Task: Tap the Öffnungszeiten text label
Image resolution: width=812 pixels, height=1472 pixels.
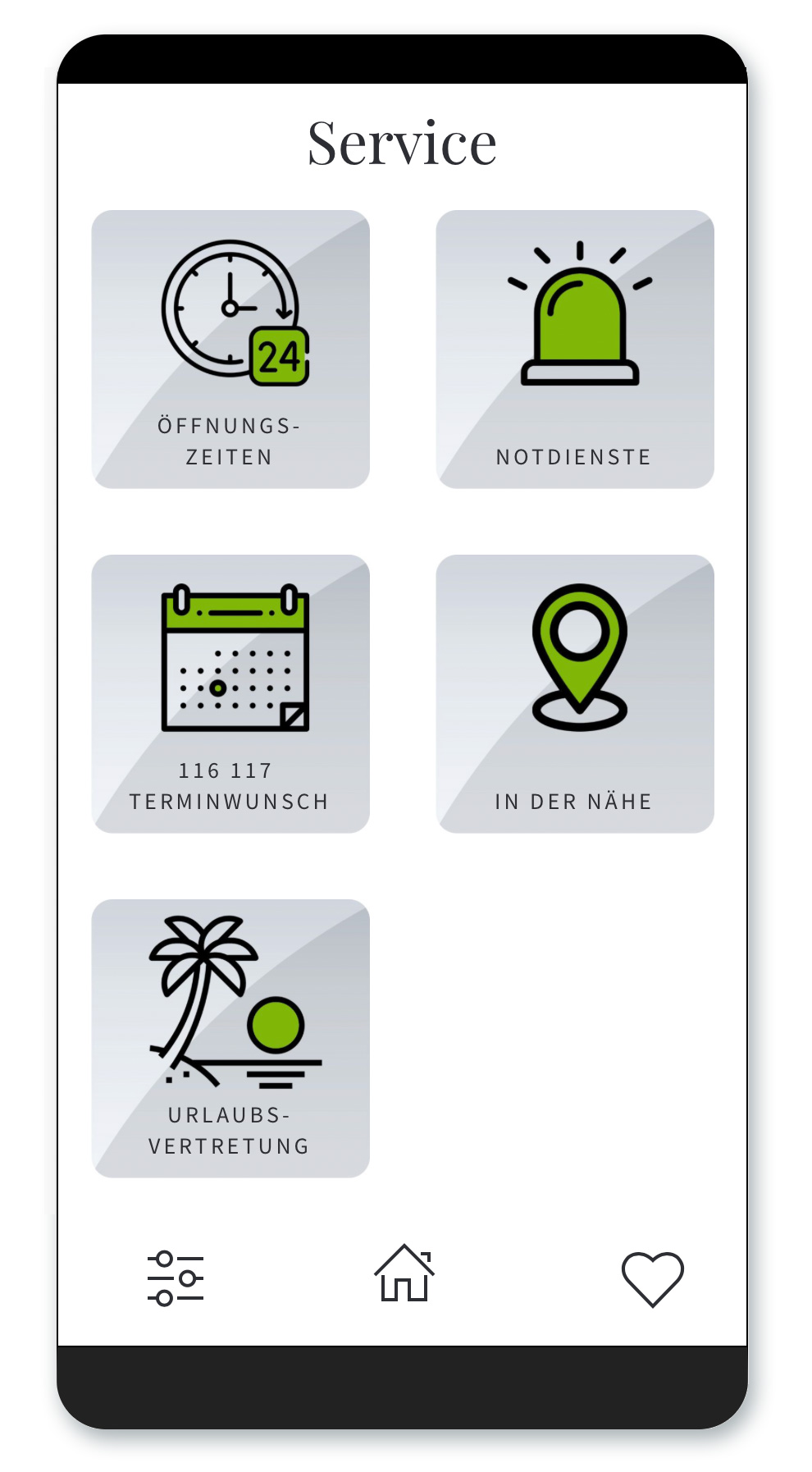Action: 230,440
